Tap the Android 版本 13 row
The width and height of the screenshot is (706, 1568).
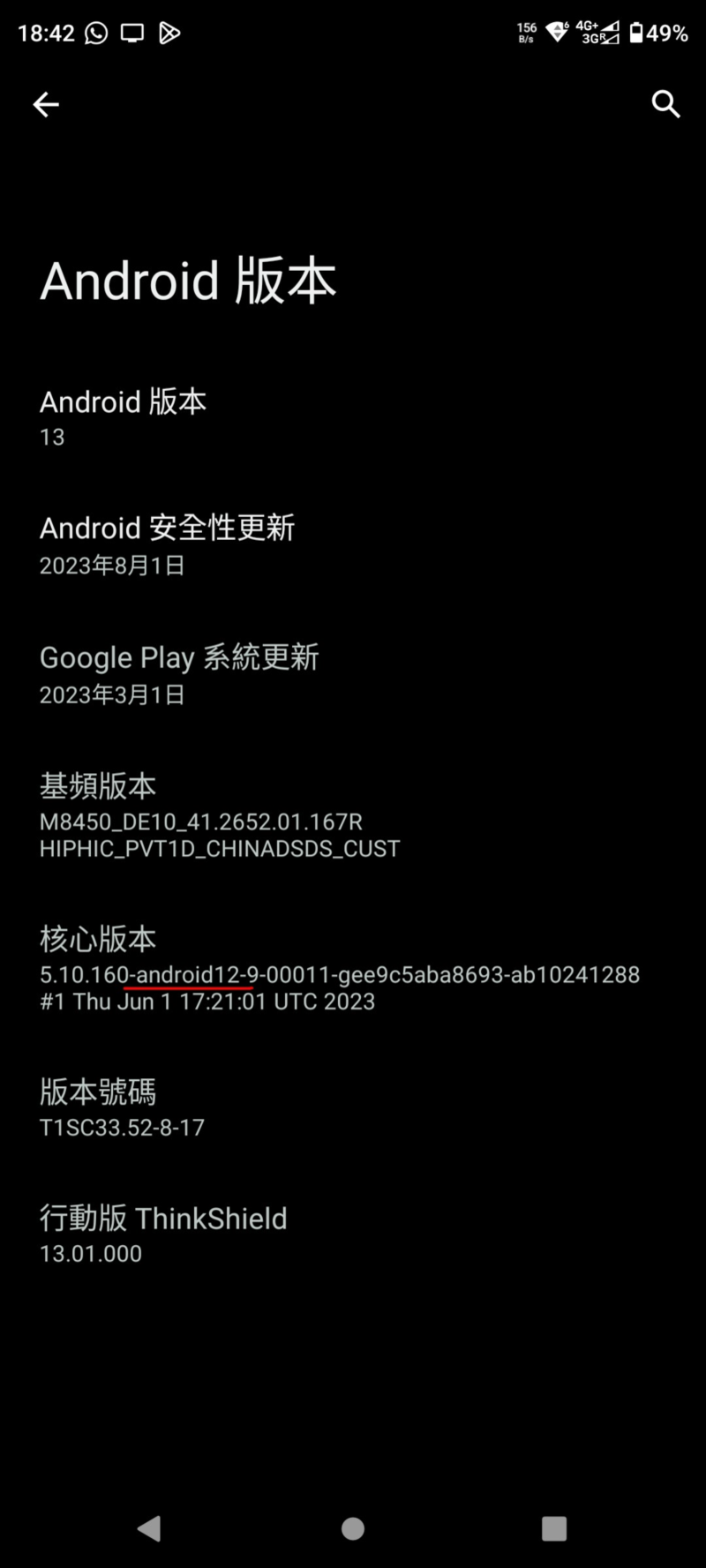click(x=353, y=417)
